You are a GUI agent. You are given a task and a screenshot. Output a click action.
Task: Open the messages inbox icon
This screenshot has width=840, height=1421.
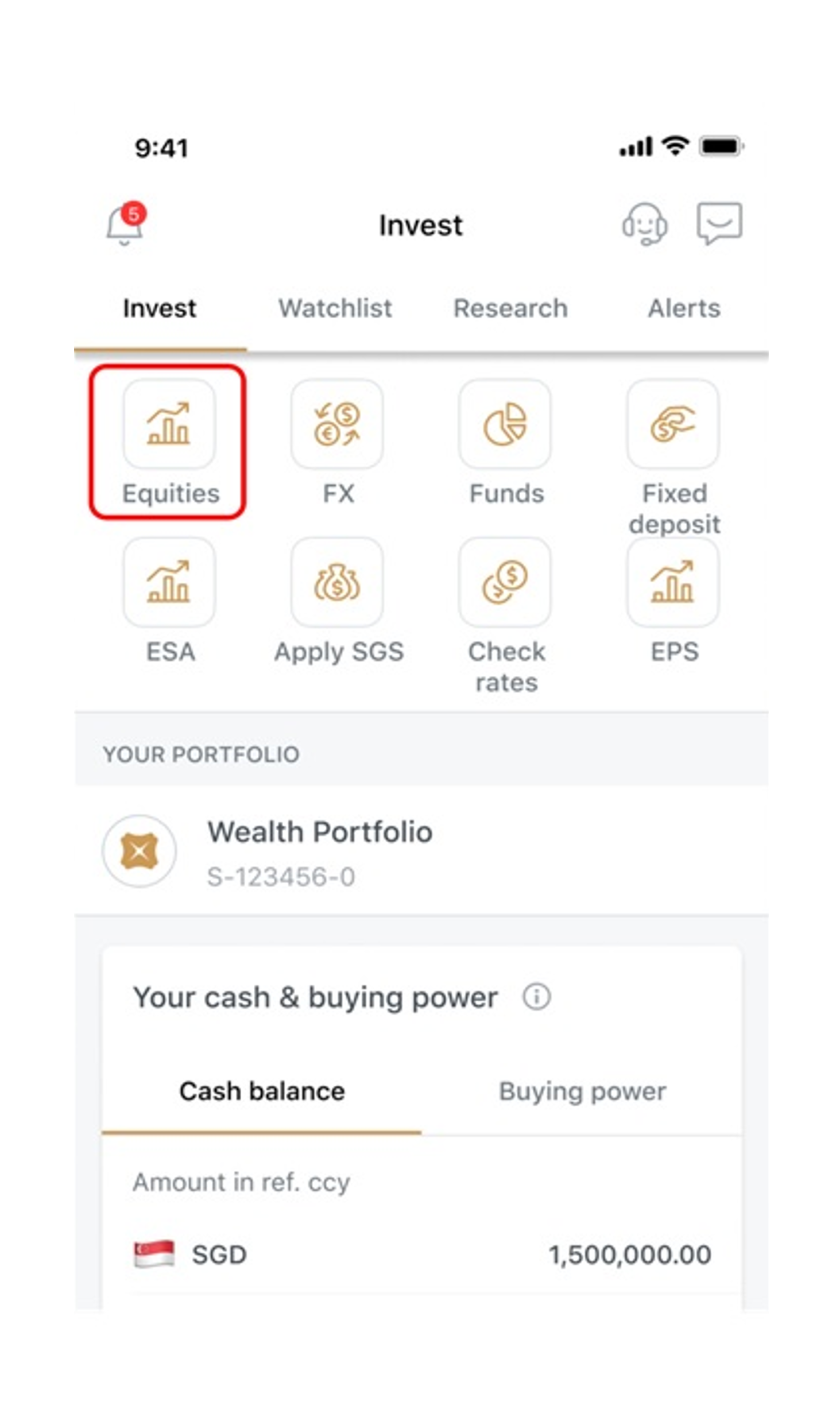click(719, 223)
